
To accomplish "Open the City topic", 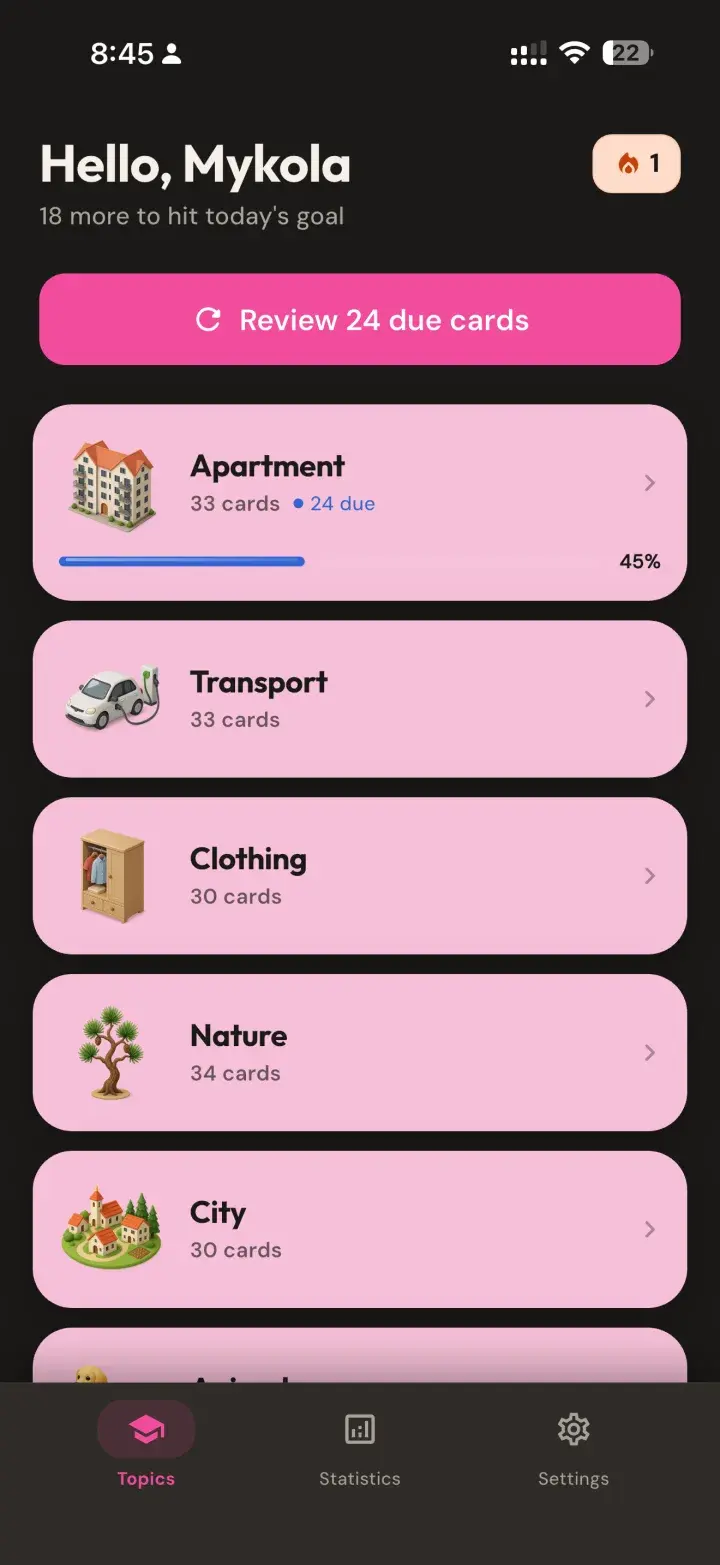I will click(360, 1230).
